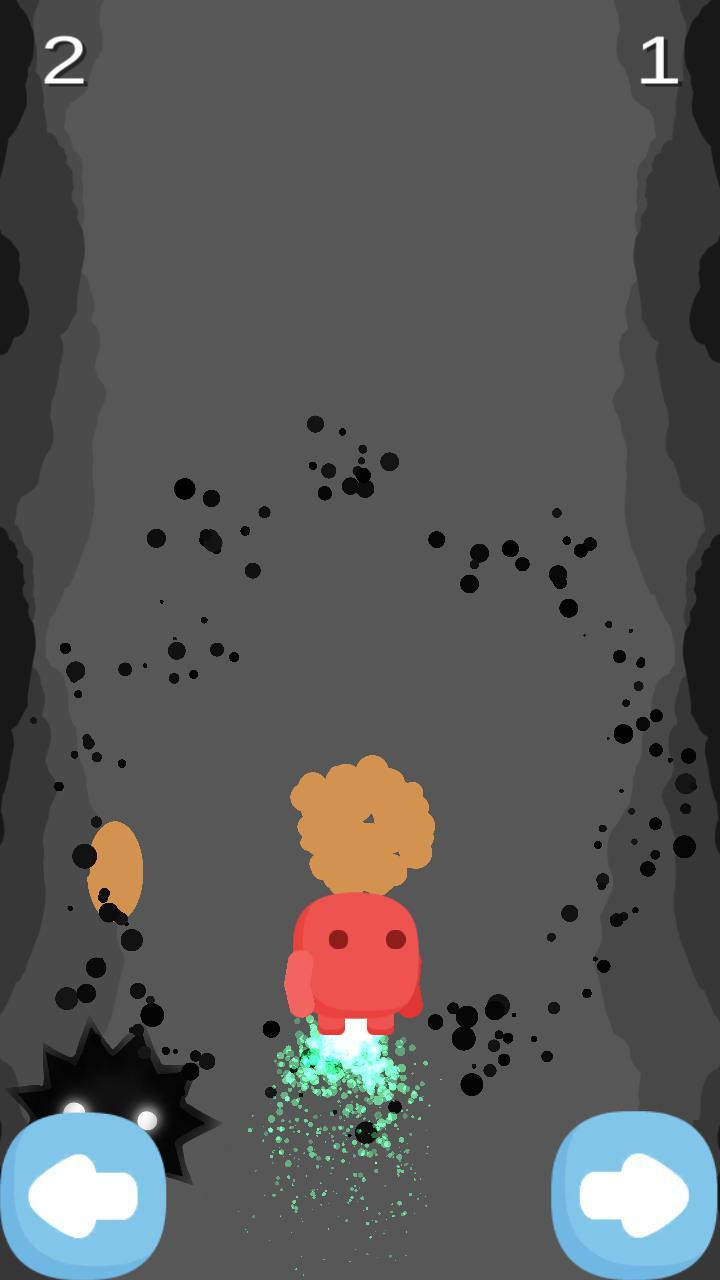Tap the blue left arrow button
The width and height of the screenshot is (720, 1280).
(x=83, y=1194)
